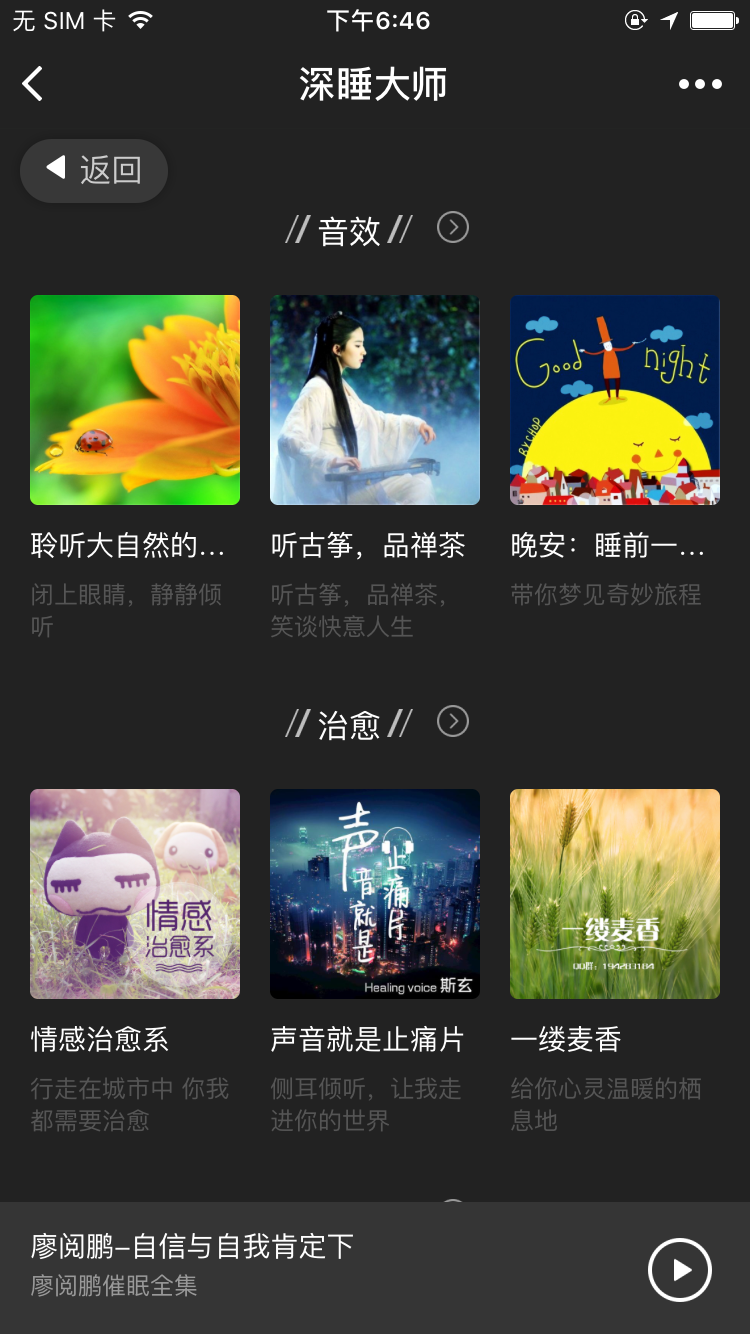
Task: Open the three-dot overflow menu
Action: (x=700, y=84)
